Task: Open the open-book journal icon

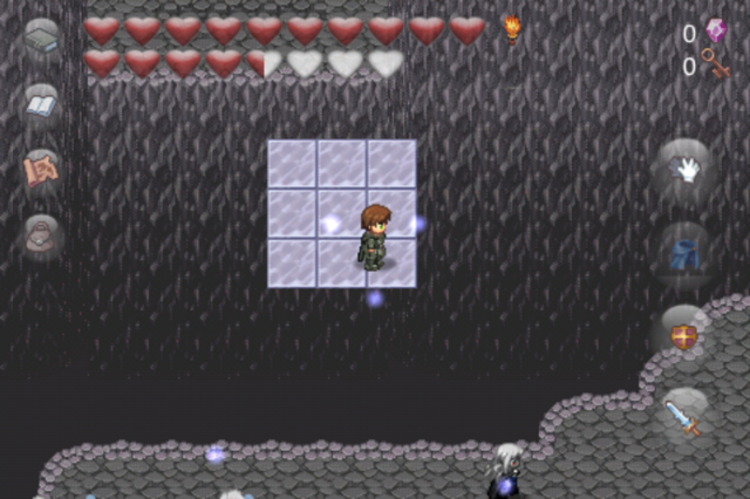Action: click(41, 104)
